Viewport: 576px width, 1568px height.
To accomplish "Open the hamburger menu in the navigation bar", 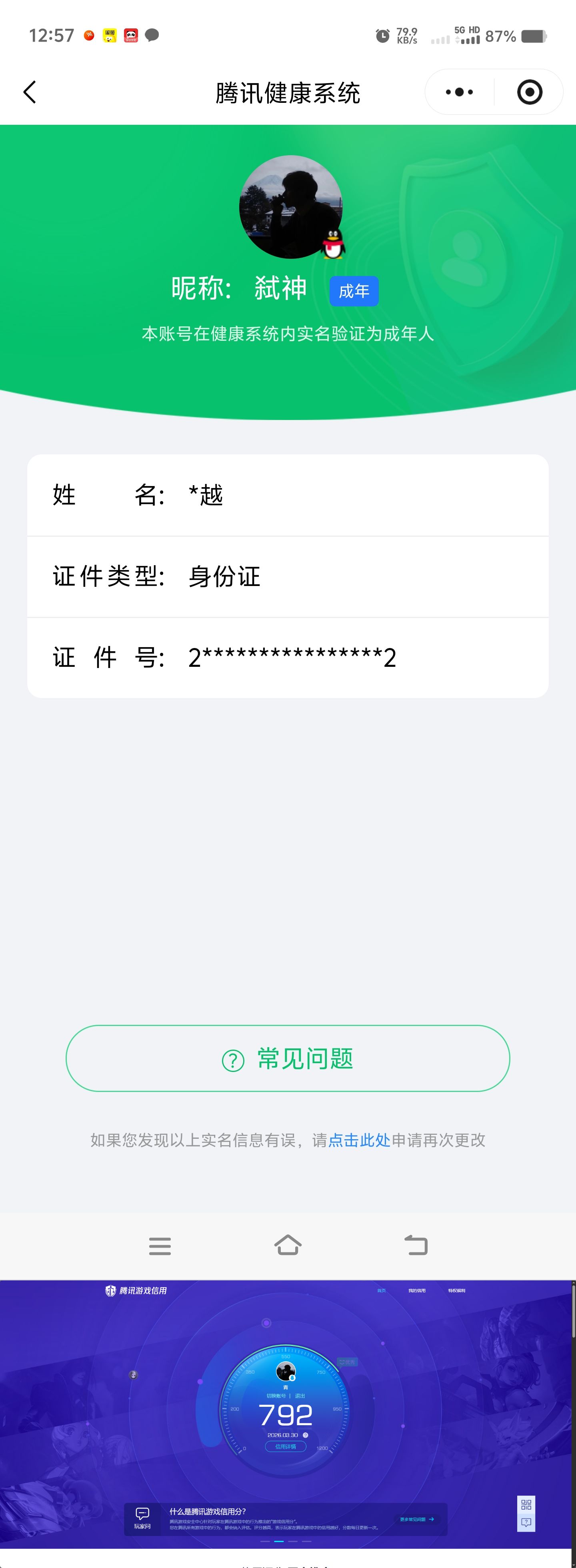I will 160,1245.
